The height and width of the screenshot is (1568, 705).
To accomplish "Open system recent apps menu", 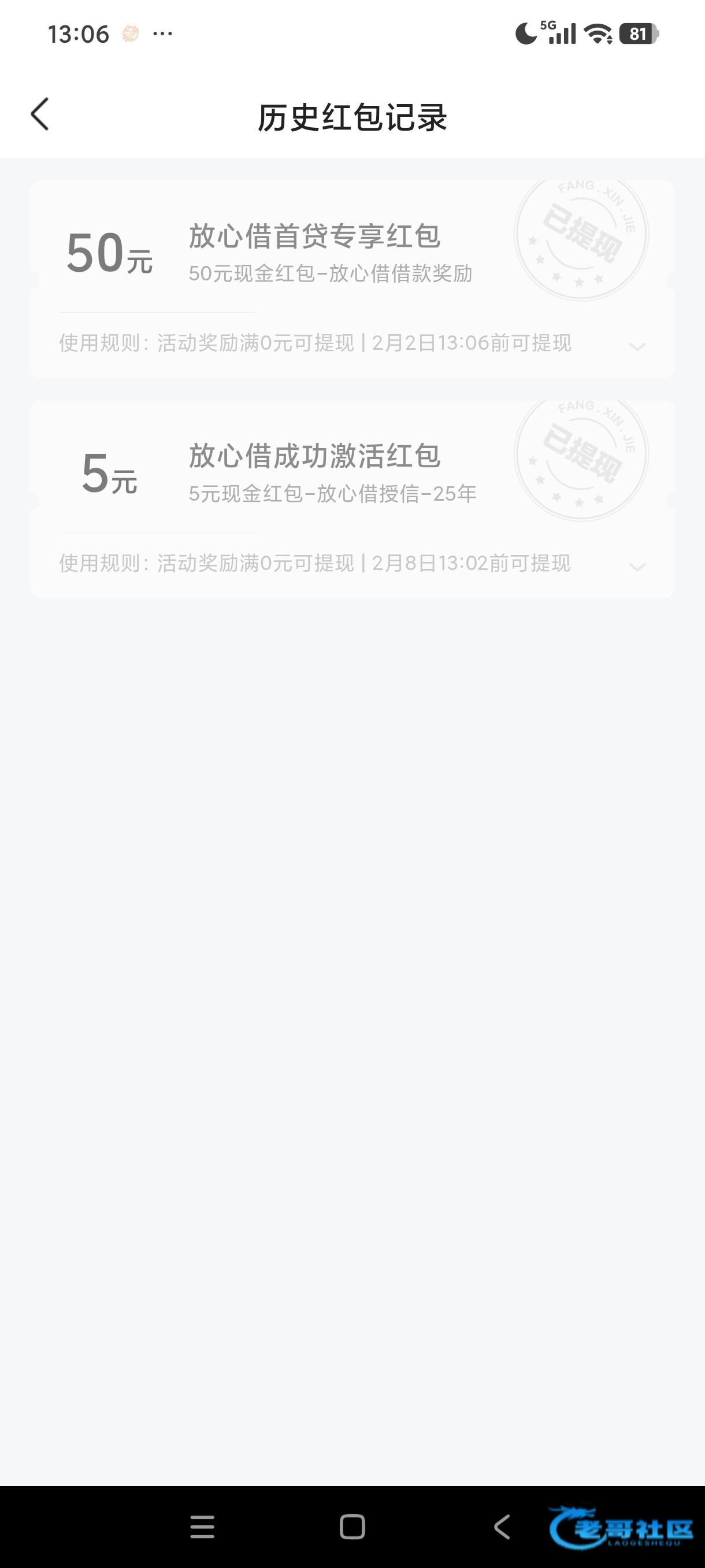I will point(202,1526).
